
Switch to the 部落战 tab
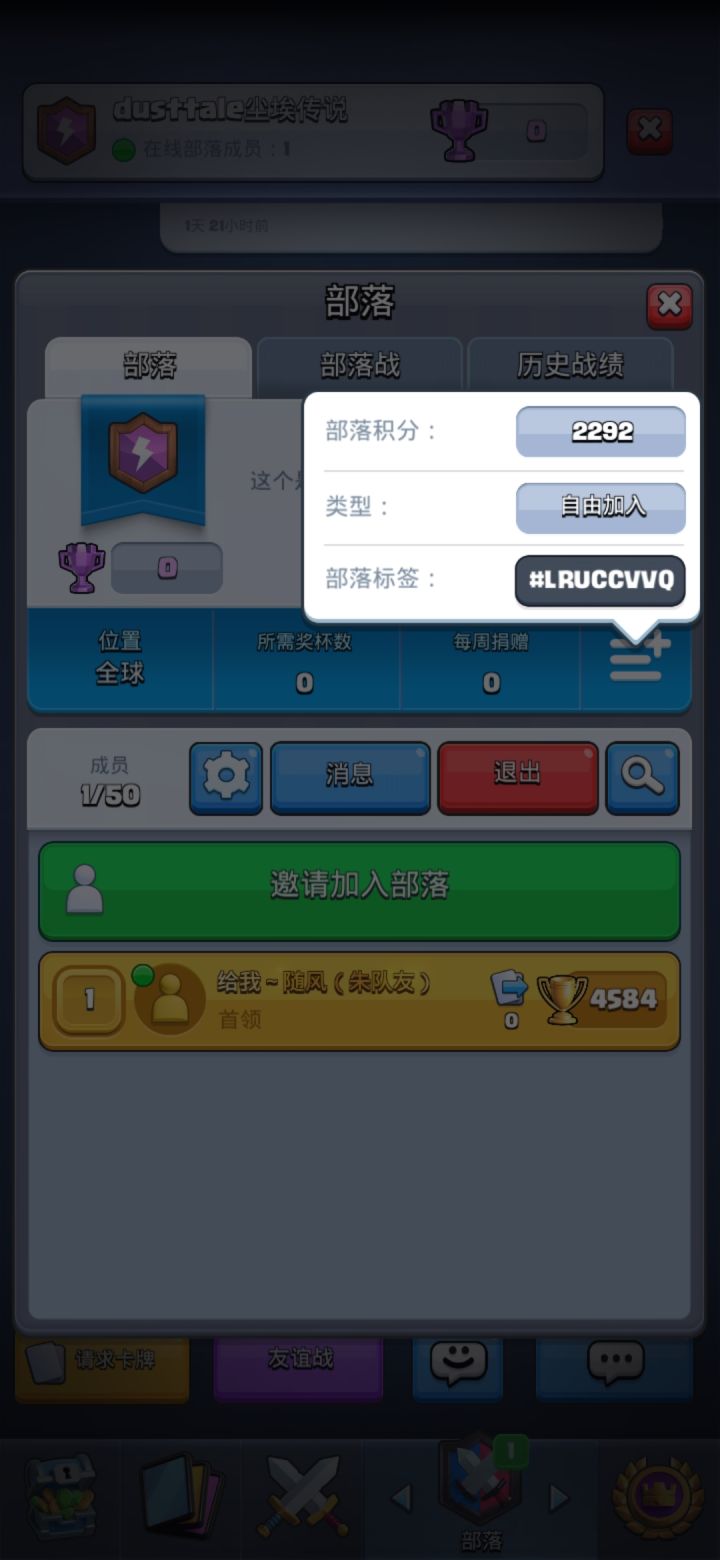tap(360, 367)
